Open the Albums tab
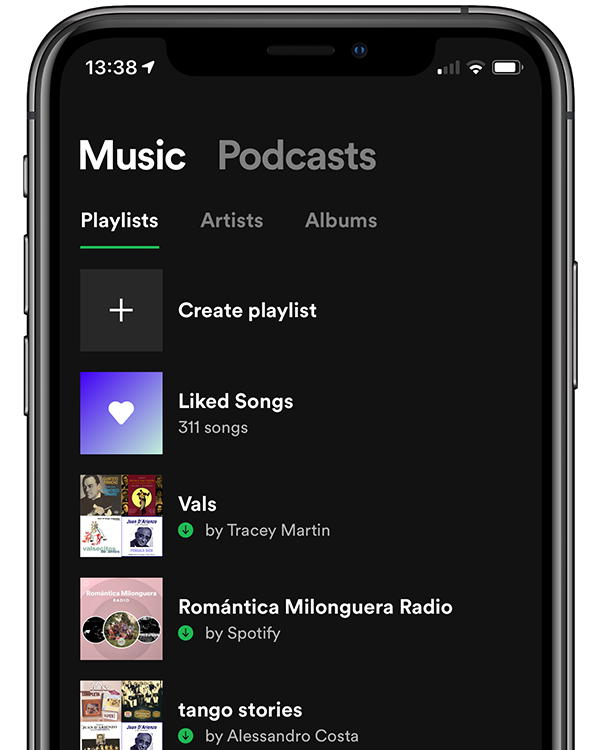606x750 pixels. click(341, 220)
